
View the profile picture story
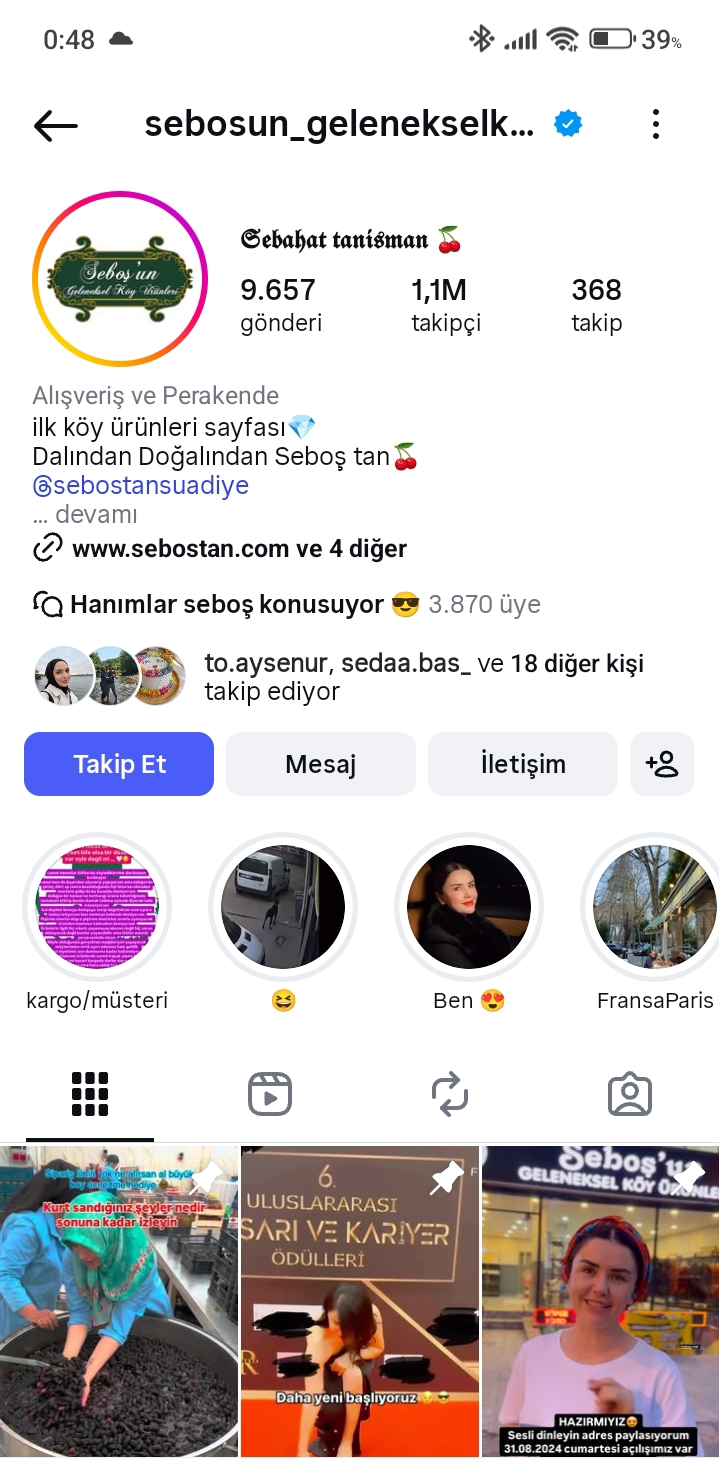tap(120, 279)
